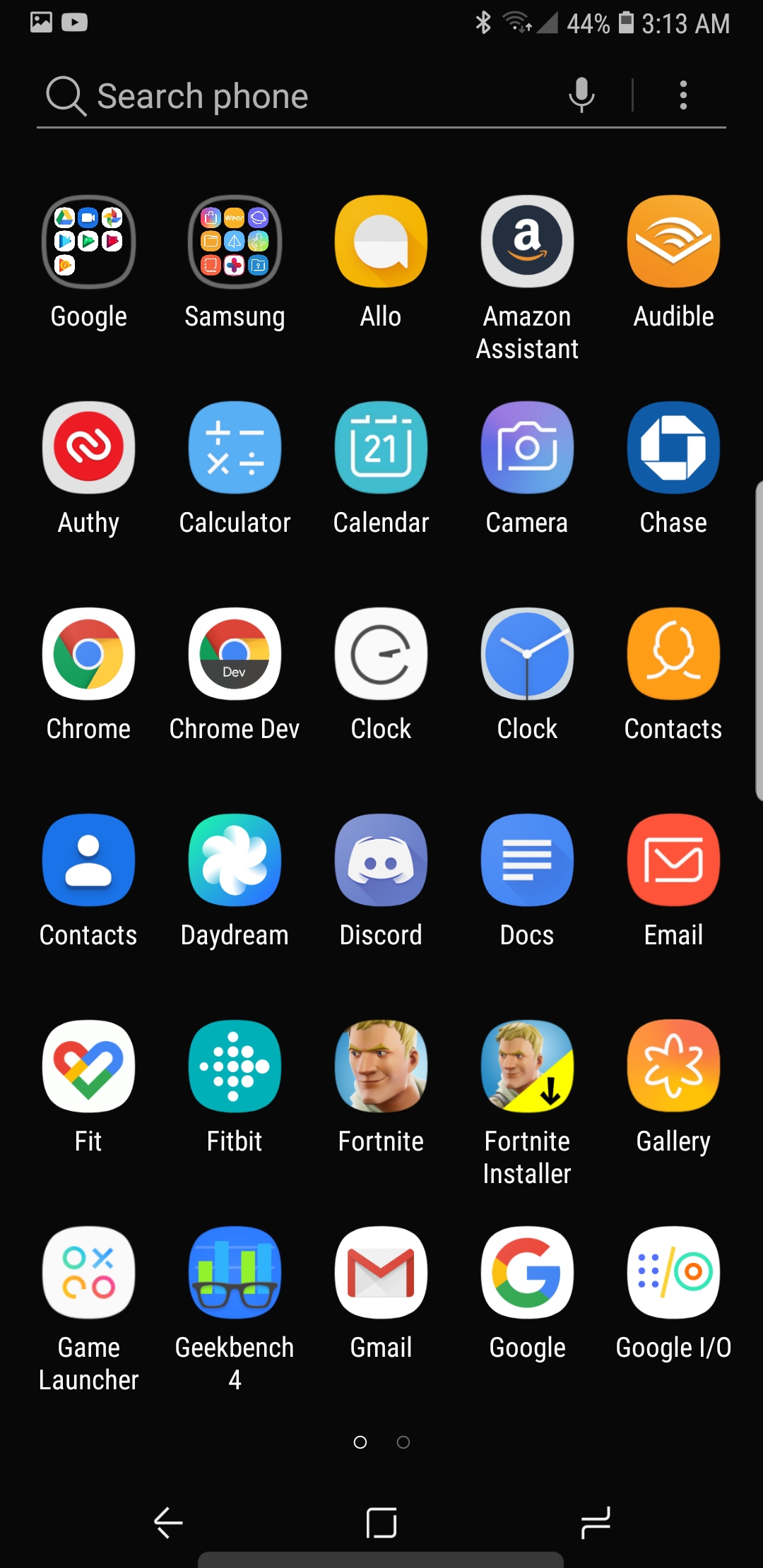Launch Geekbench 4
Screen dimensions: 763x1568
pos(235,1273)
